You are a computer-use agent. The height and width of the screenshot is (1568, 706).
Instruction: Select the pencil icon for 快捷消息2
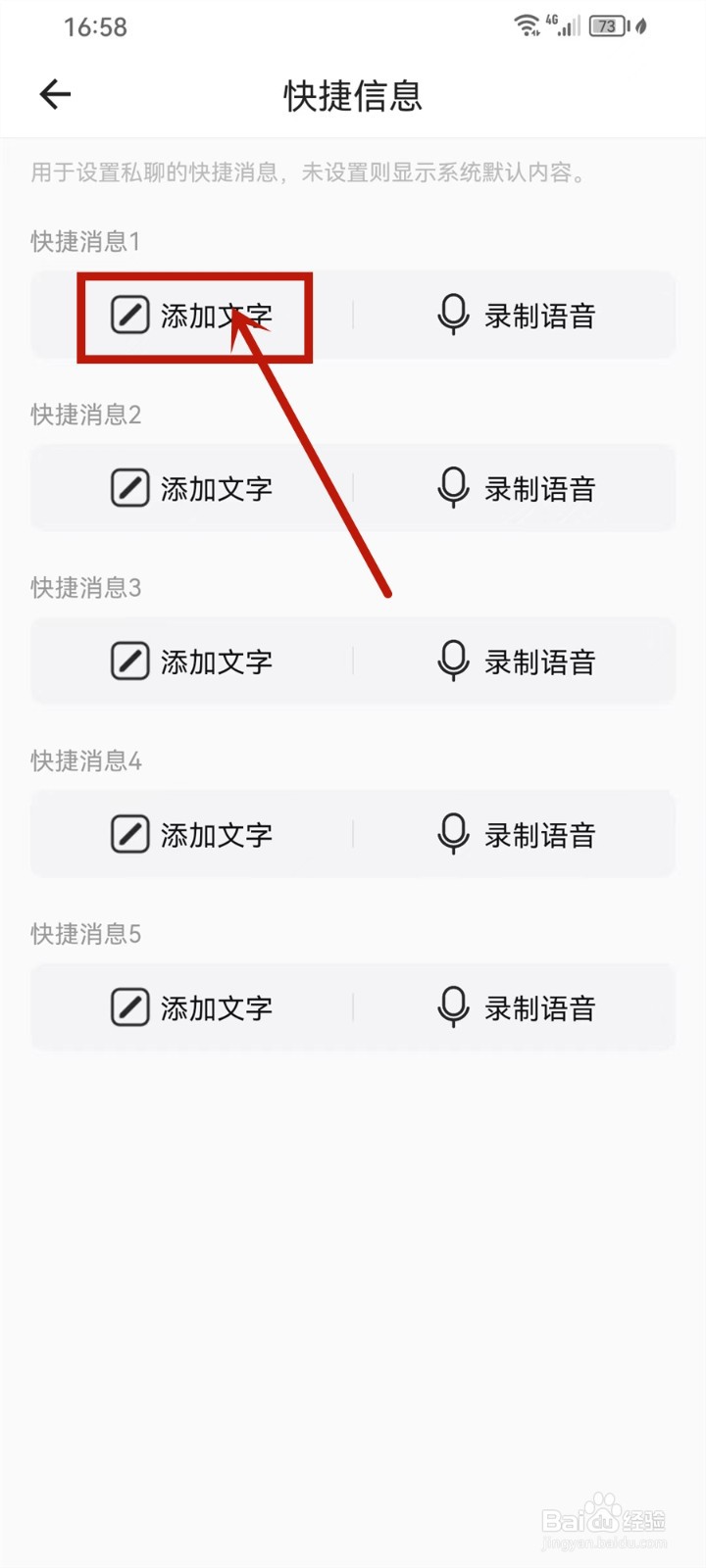(129, 488)
